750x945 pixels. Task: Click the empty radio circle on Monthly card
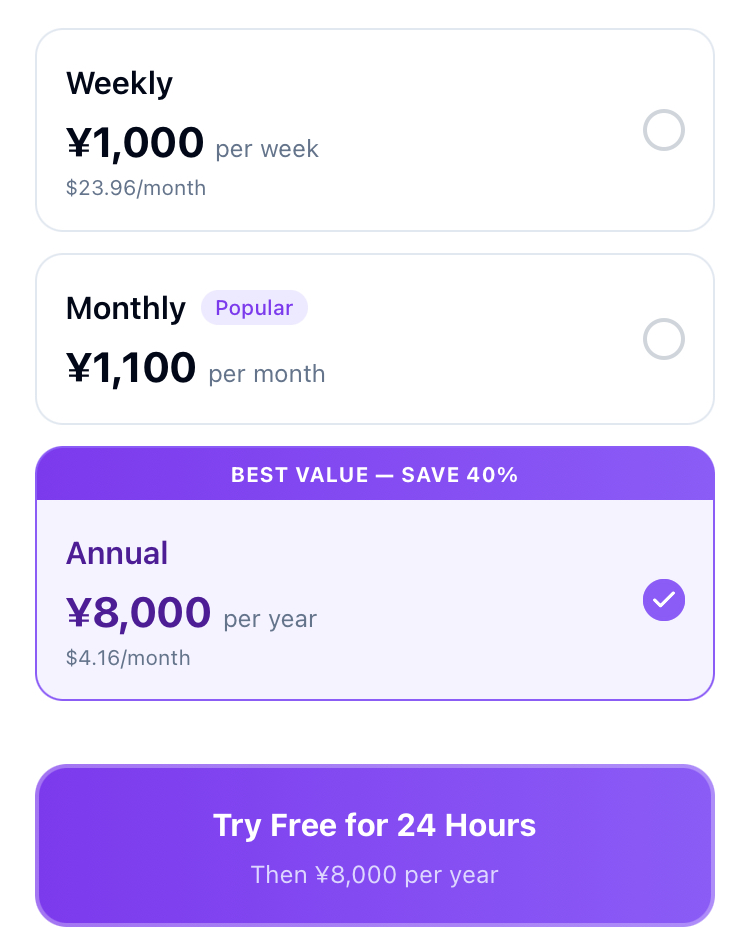click(x=663, y=339)
